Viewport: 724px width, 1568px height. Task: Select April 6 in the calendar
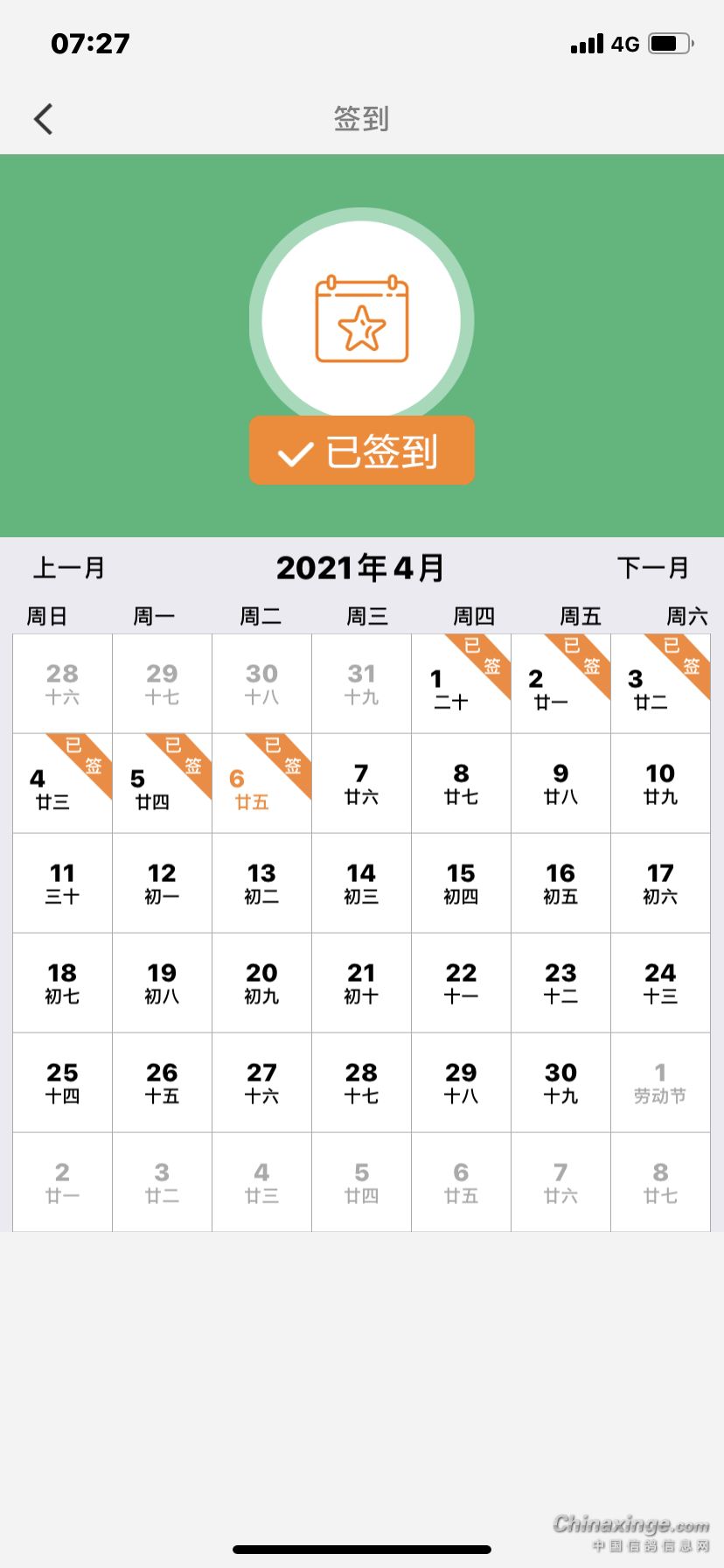coord(261,783)
